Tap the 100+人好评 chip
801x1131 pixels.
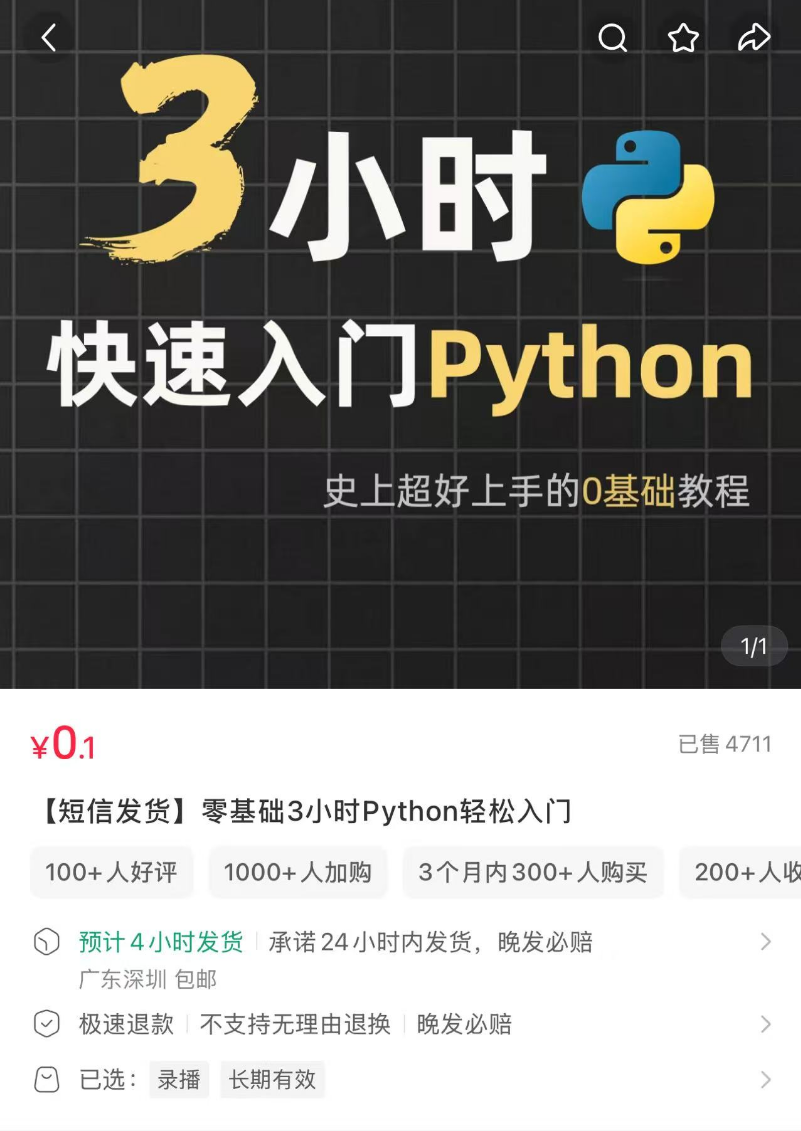(x=112, y=872)
